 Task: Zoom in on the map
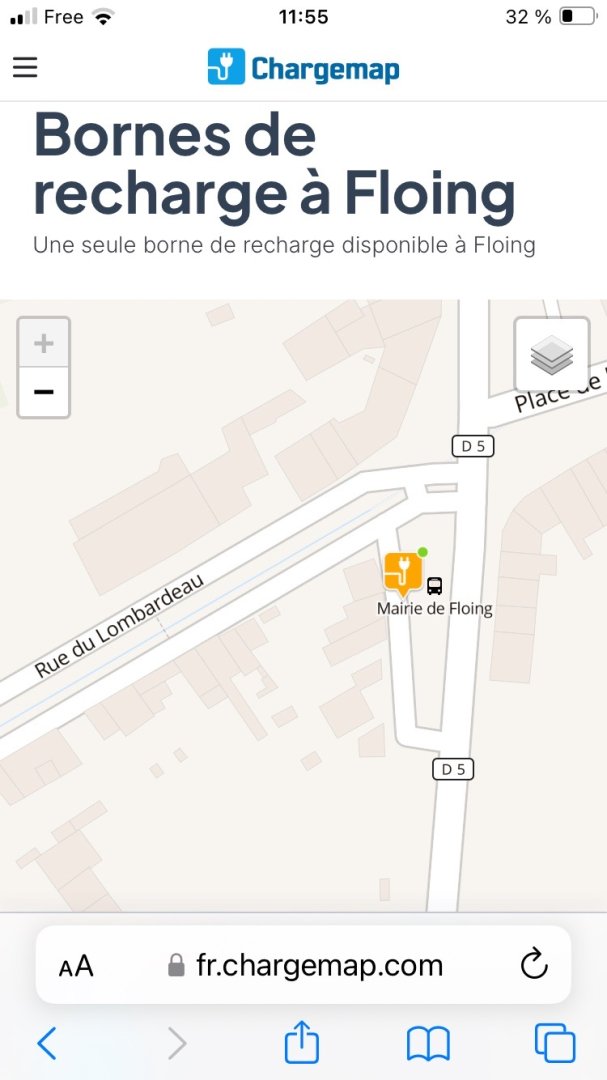point(44,344)
